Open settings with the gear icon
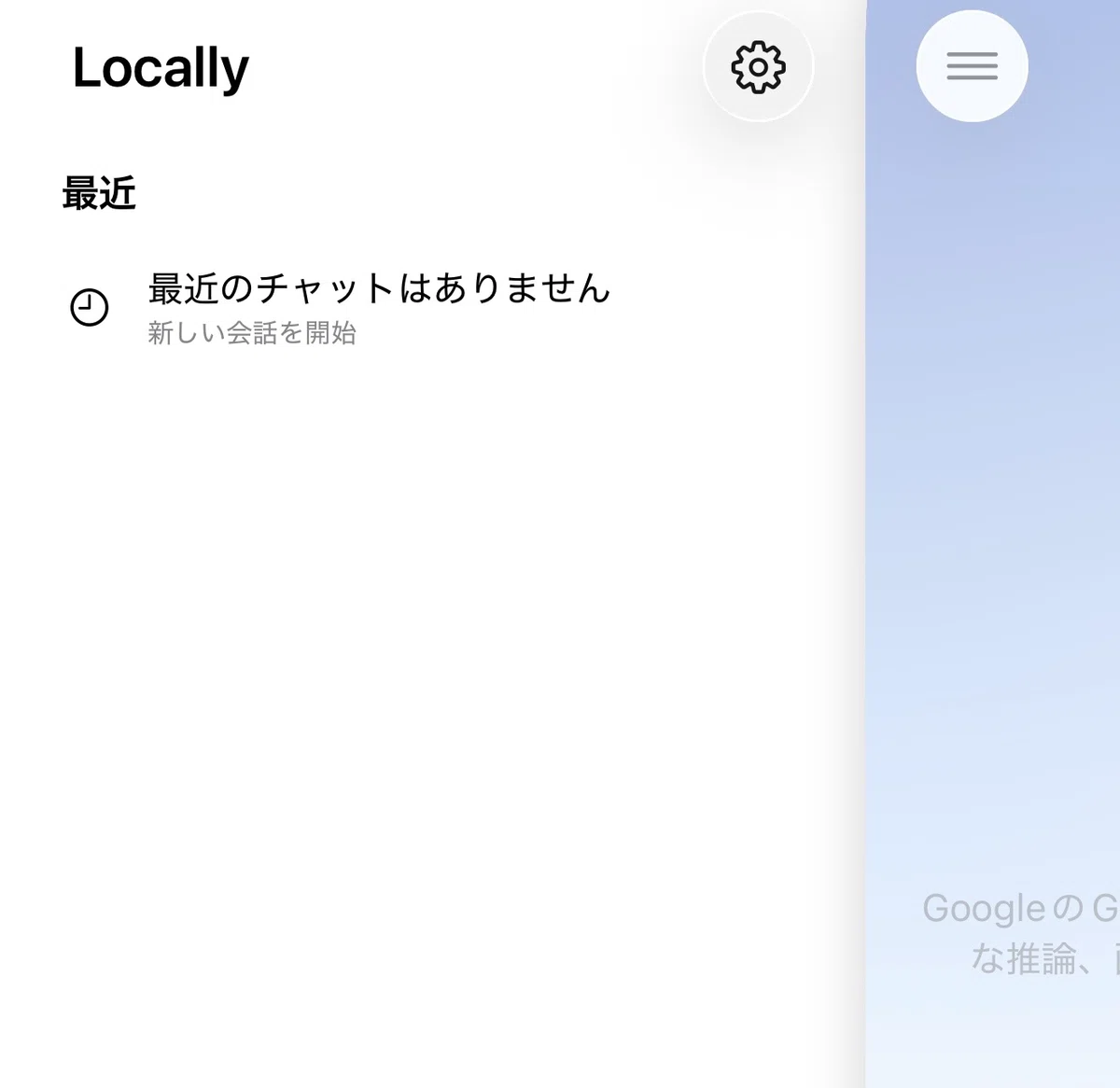 tap(758, 67)
